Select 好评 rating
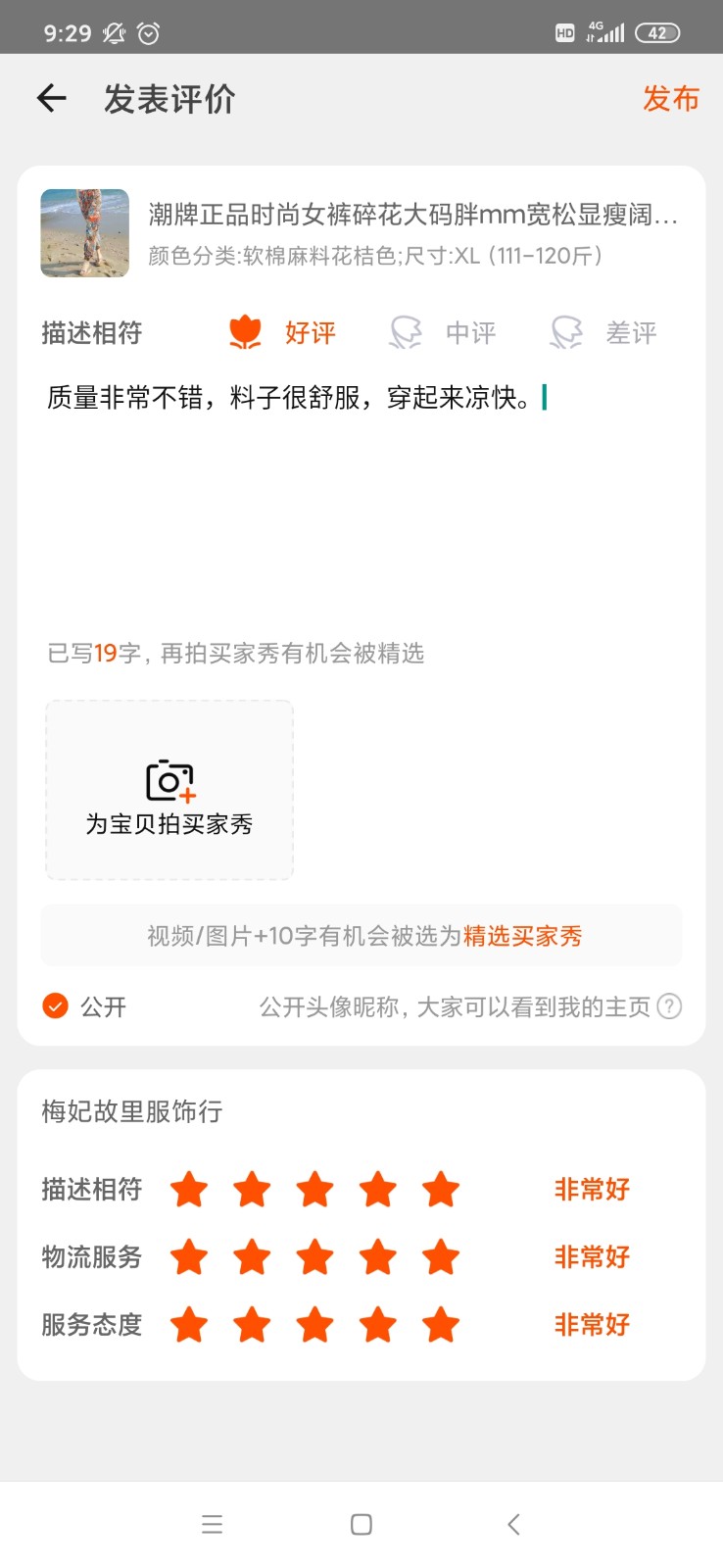 282,333
